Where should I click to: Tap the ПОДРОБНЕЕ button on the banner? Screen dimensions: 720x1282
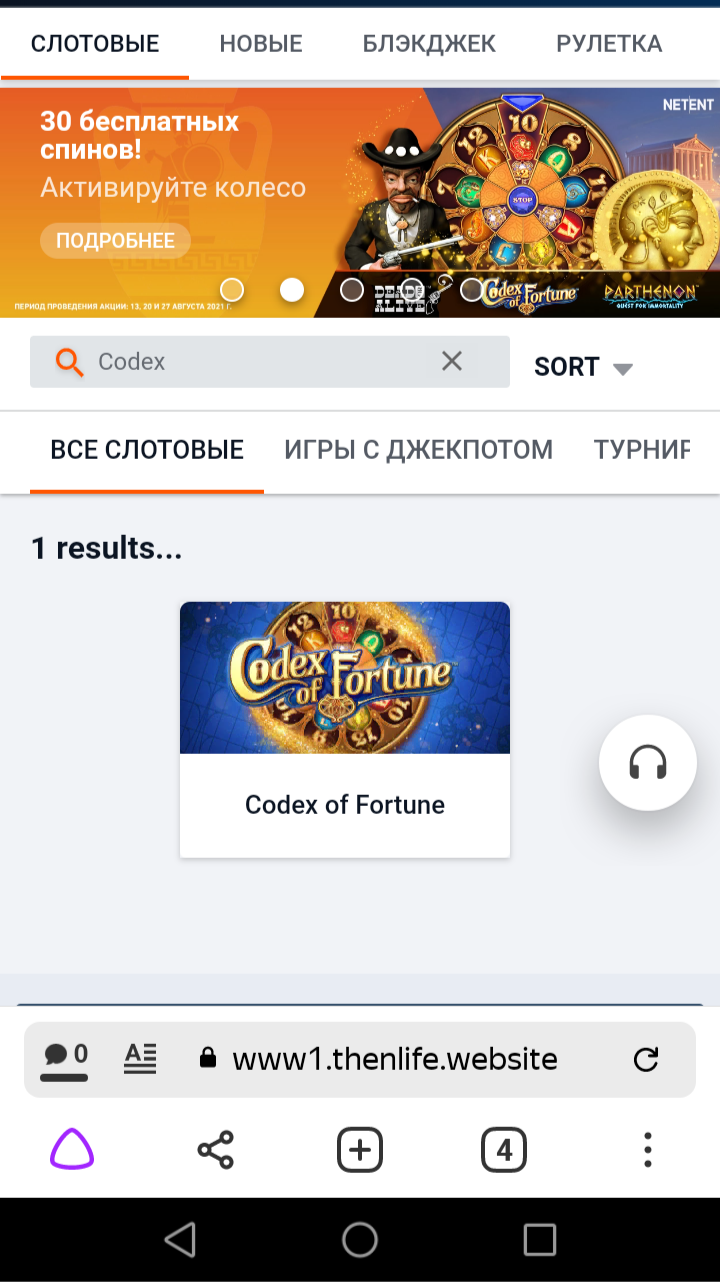tap(115, 240)
